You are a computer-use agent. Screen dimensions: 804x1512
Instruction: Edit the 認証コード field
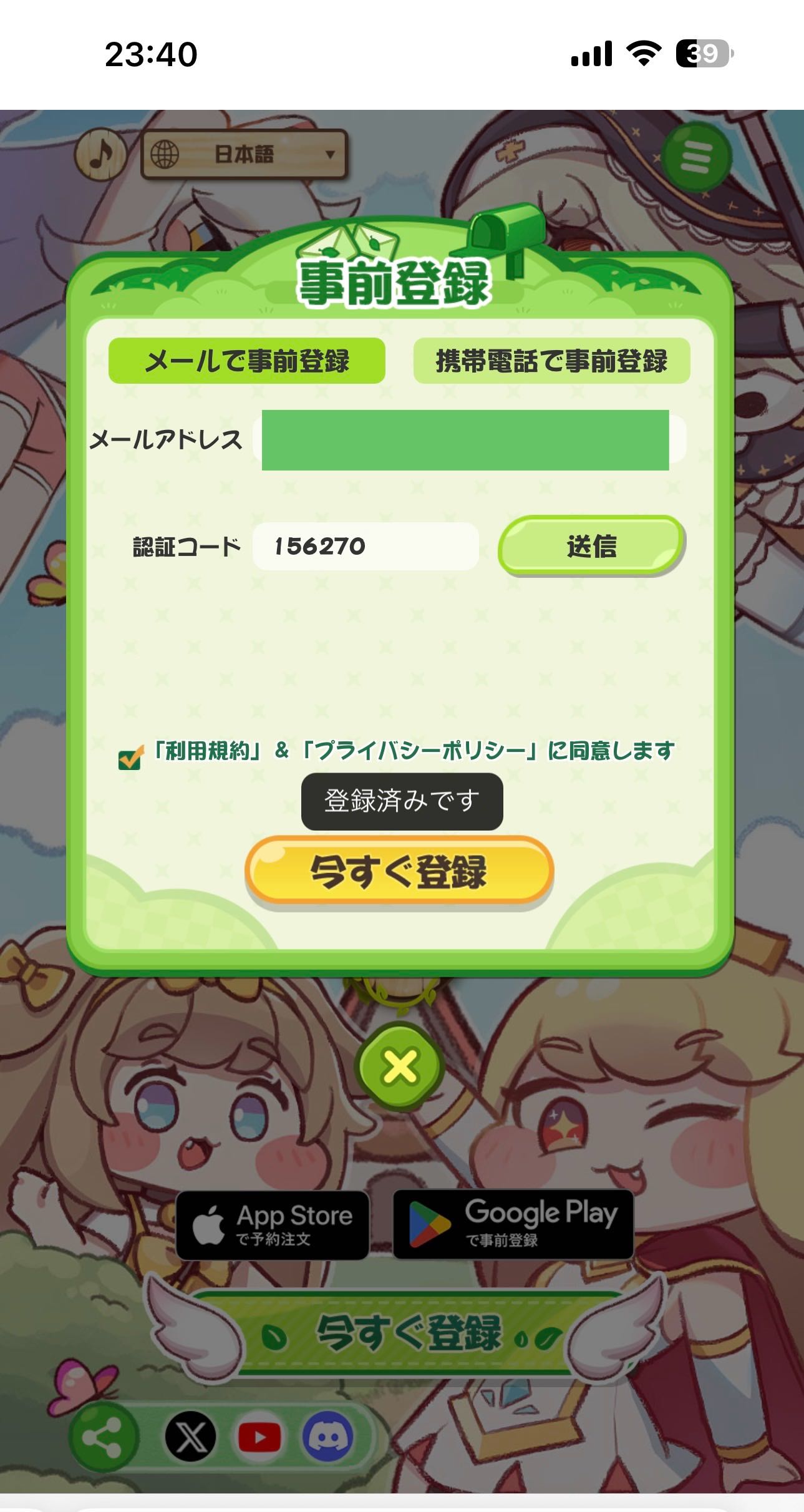coord(366,546)
